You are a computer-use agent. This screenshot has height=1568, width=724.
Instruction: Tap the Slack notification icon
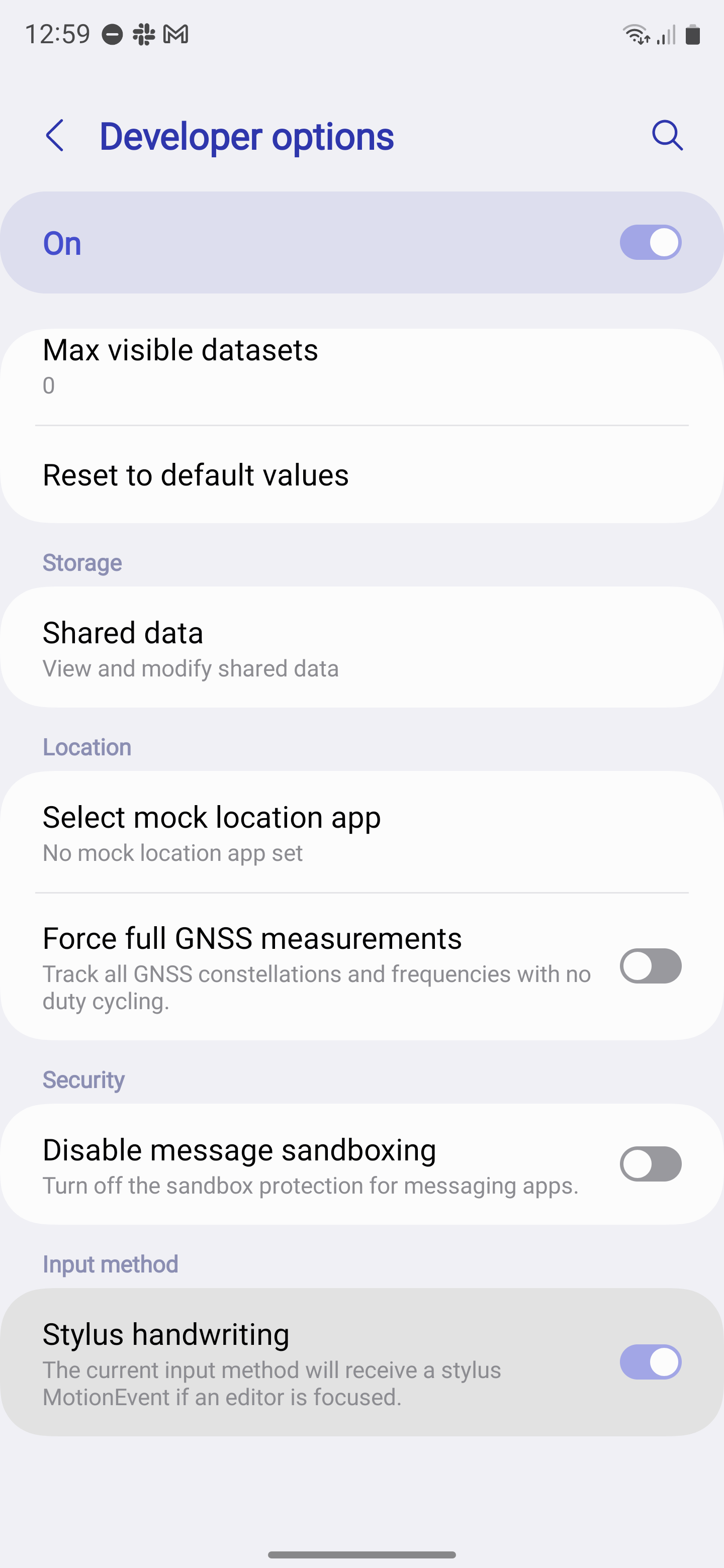tap(144, 35)
